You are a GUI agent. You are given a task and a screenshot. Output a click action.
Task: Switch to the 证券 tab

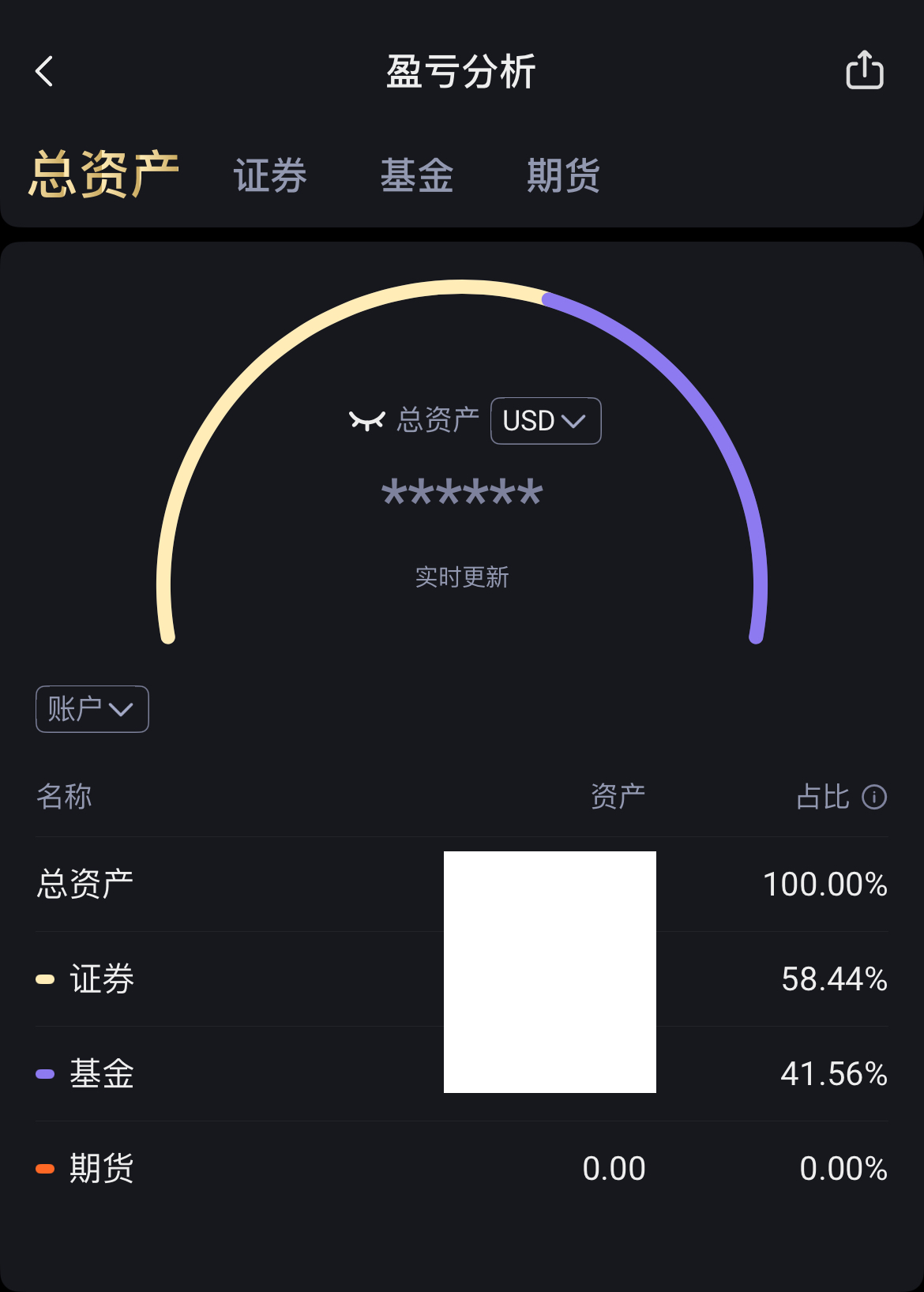270,175
